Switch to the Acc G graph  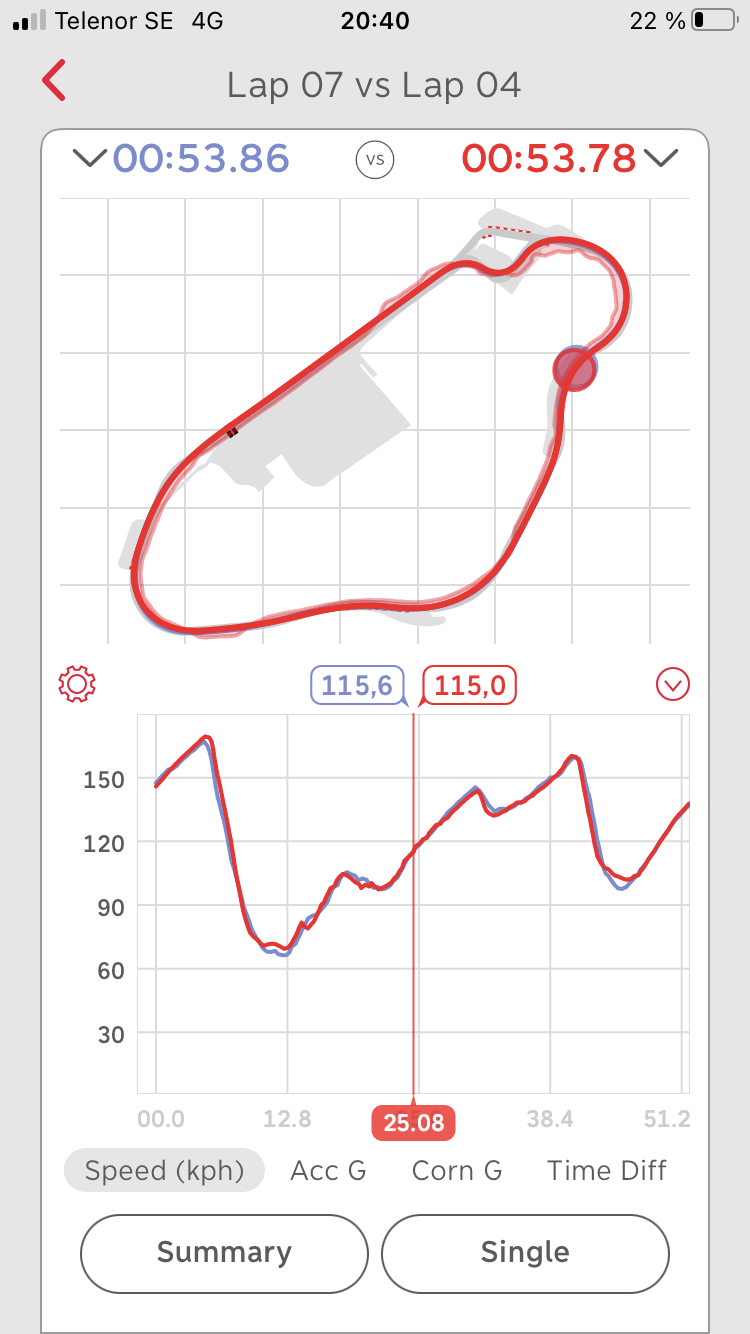click(328, 1170)
